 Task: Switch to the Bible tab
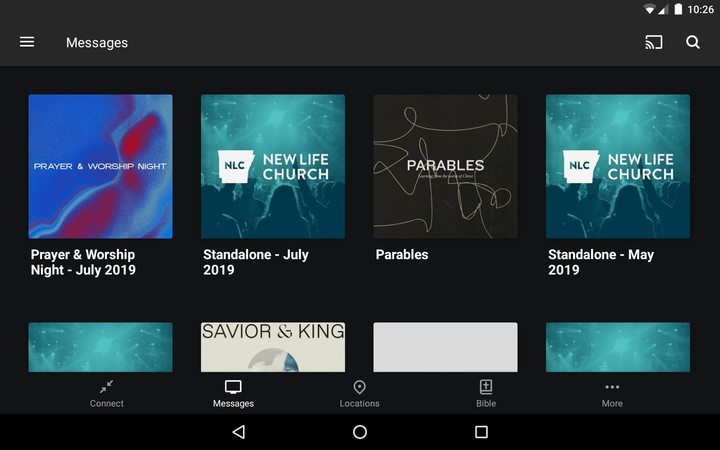point(486,393)
